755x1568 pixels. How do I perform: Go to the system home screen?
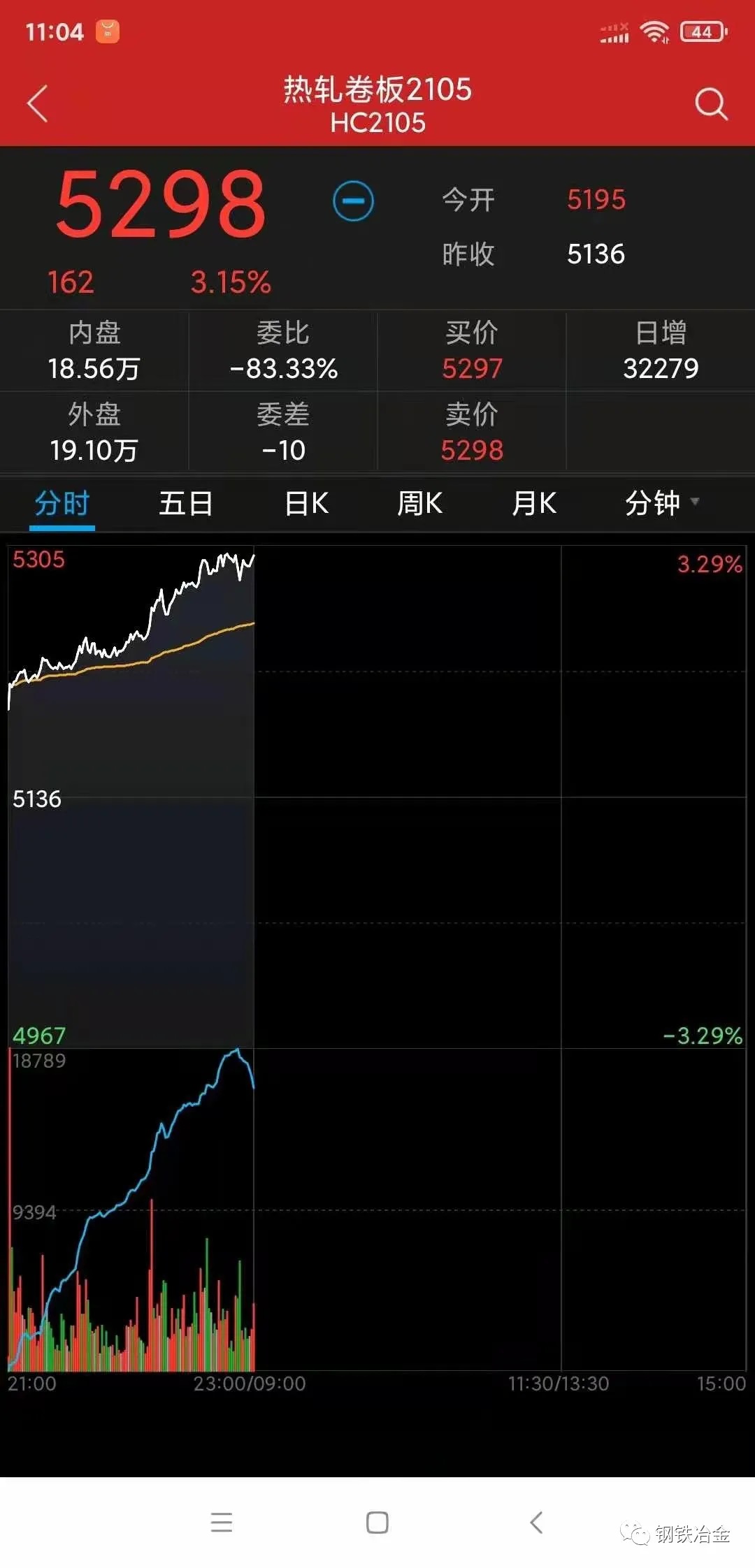tap(377, 1522)
